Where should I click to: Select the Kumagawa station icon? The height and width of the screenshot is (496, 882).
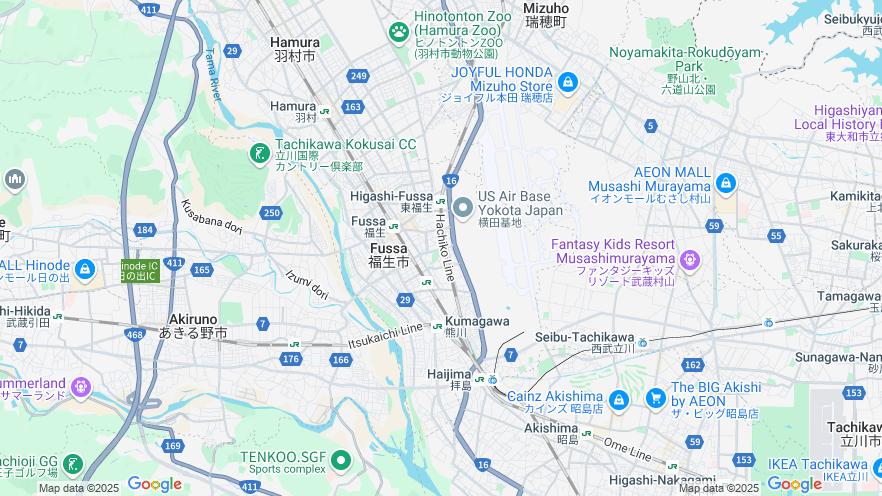[x=437, y=327]
